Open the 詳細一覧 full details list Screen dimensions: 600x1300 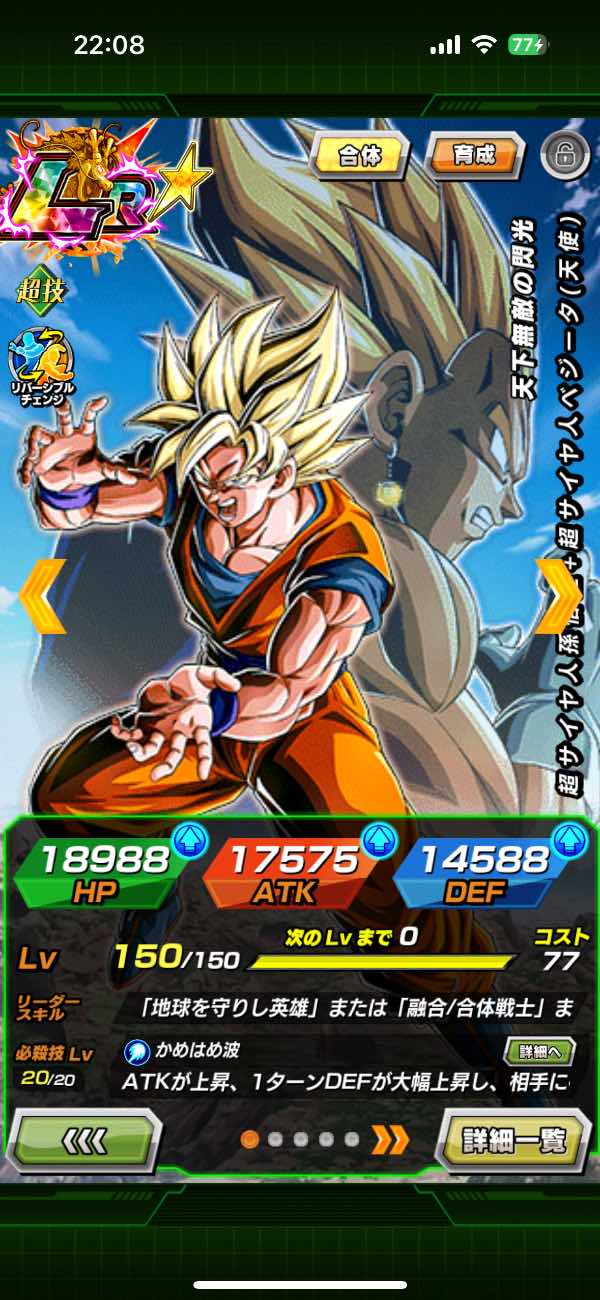(x=513, y=1139)
